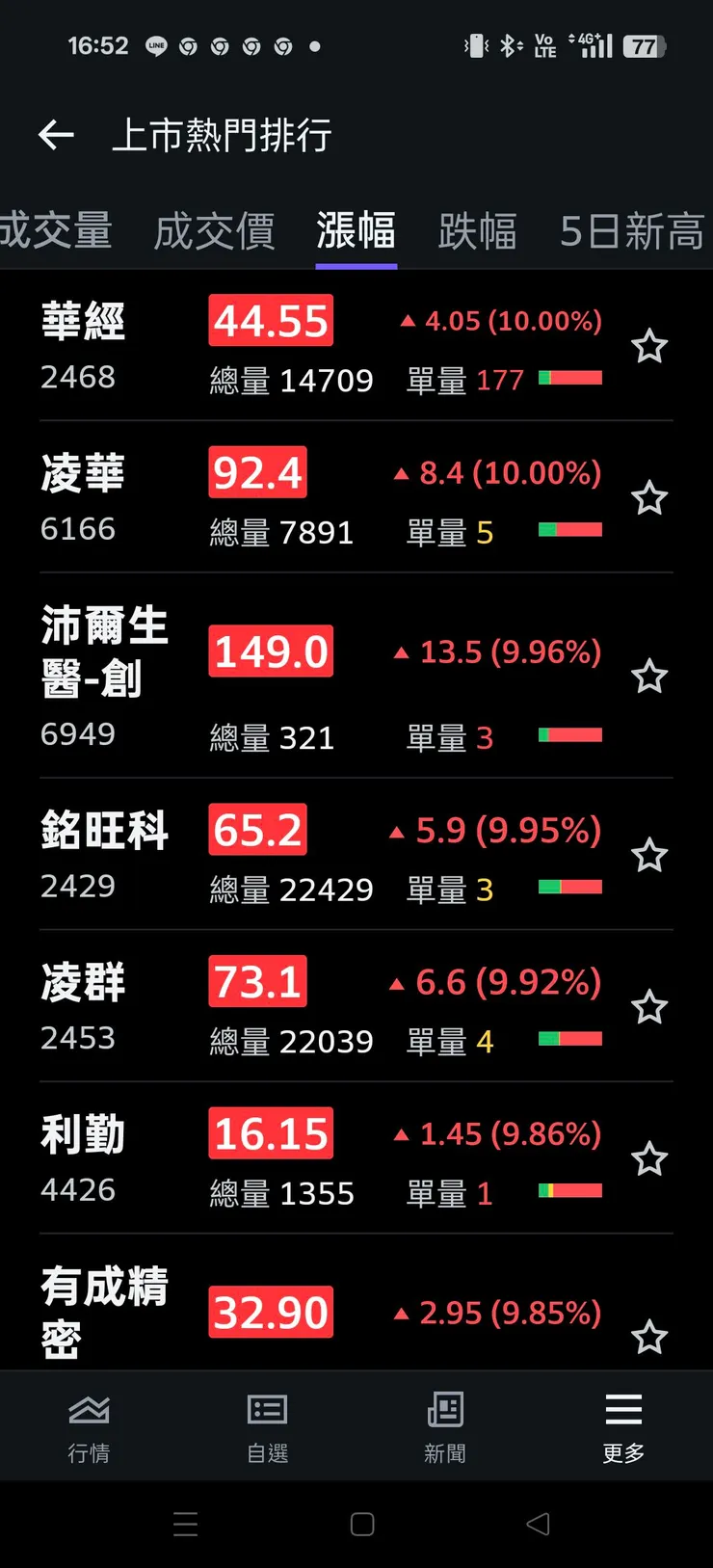Switch to the 成交量 tab

(56, 232)
